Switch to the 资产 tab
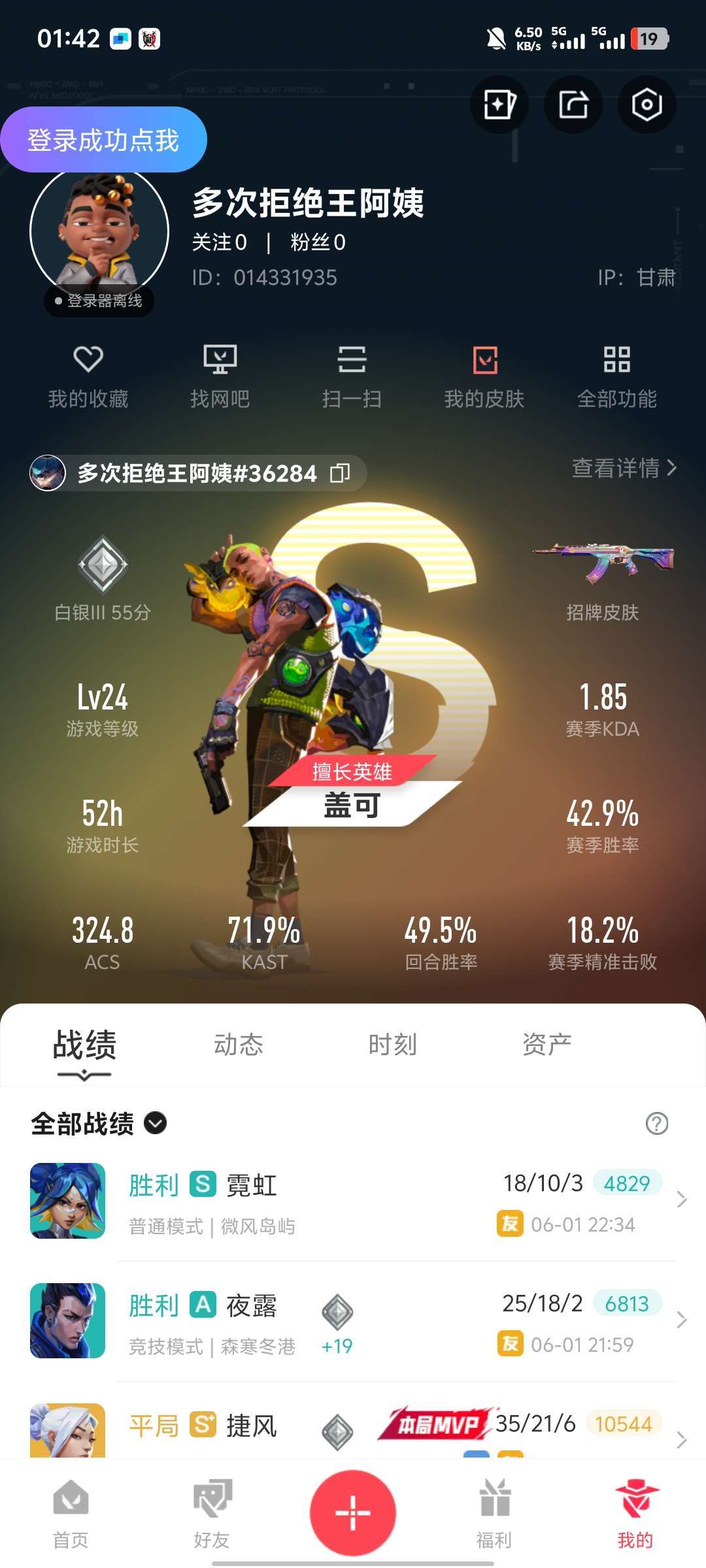This screenshot has width=706, height=1568. 546,1045
